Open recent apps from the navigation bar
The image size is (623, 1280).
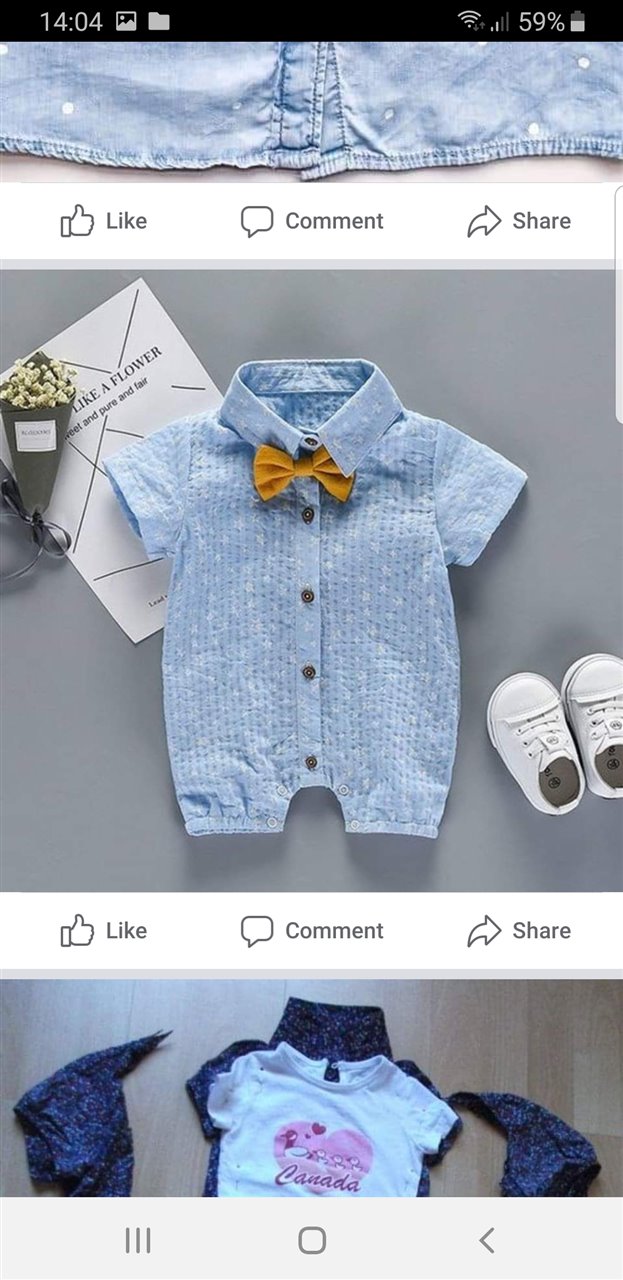(138, 1241)
